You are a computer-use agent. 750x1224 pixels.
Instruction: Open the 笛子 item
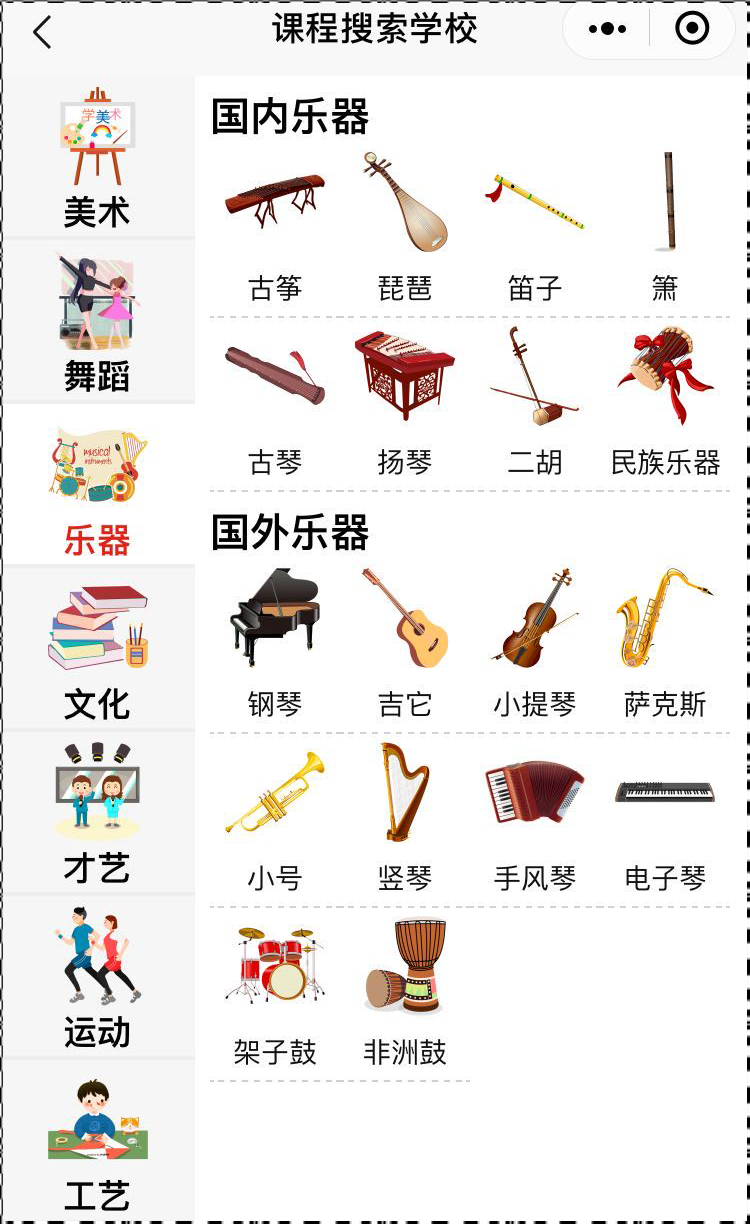pyautogui.click(x=535, y=226)
